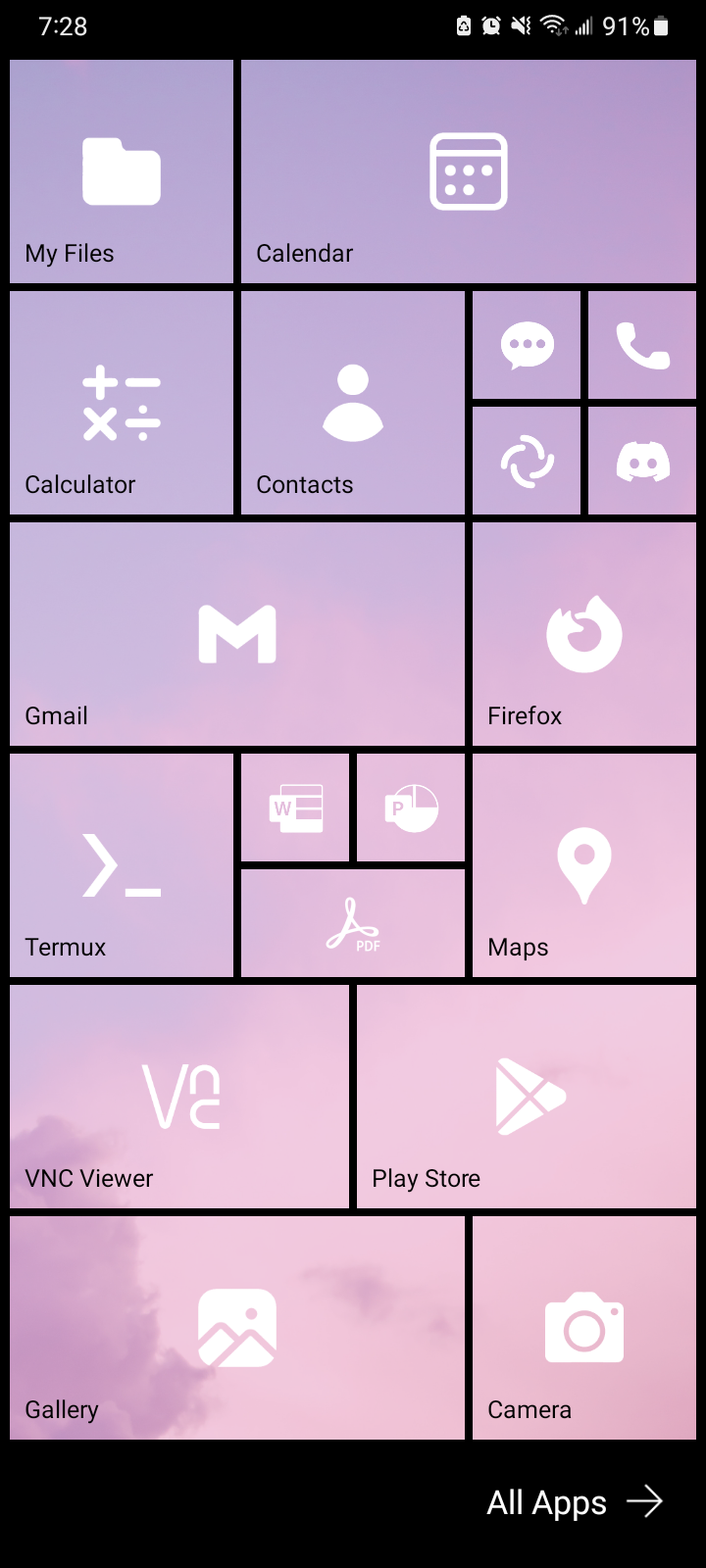The width and height of the screenshot is (706, 1568).
Task: Open the My Files tile
Action: [122, 172]
